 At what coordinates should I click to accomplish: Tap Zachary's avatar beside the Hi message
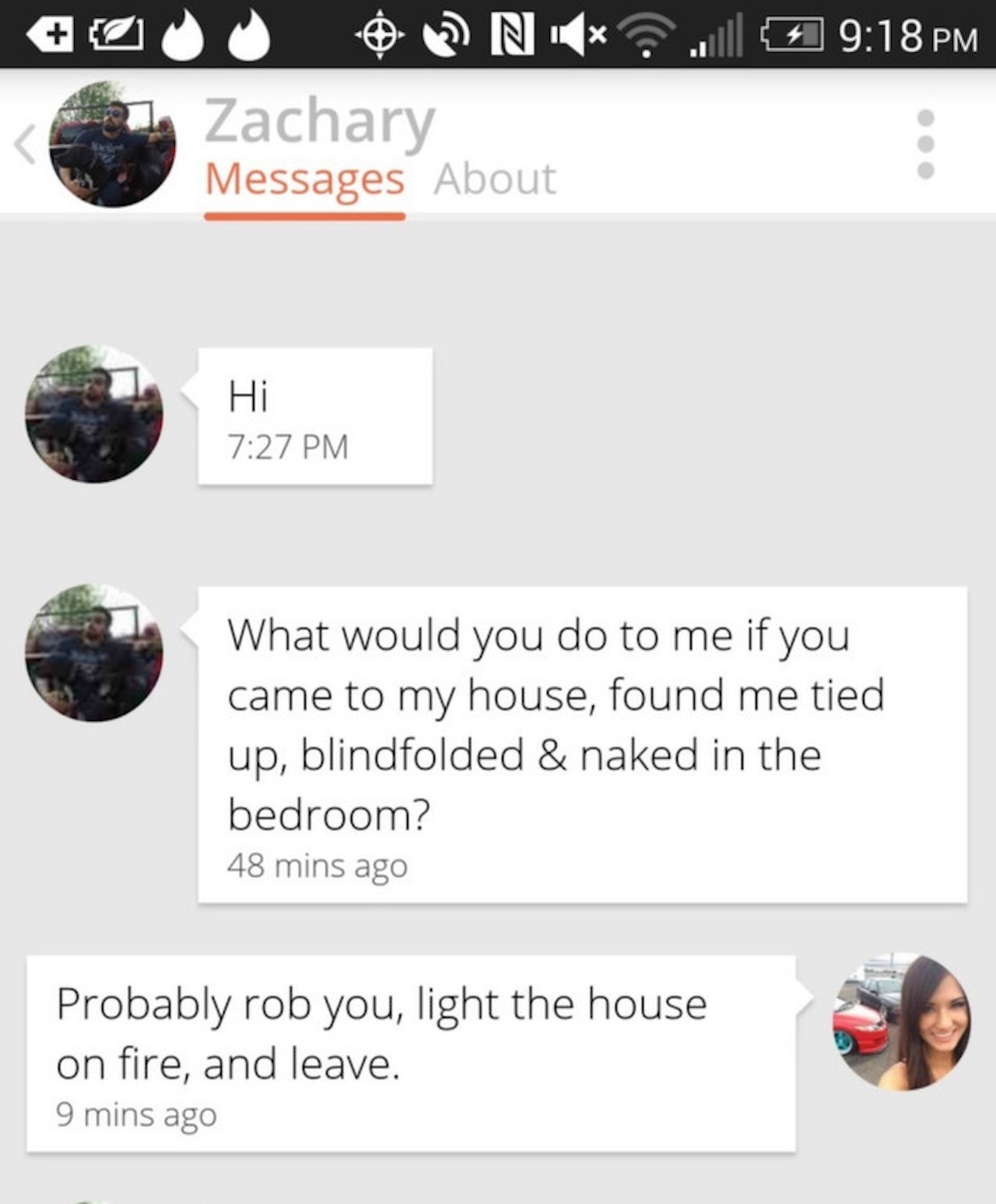coord(94,414)
